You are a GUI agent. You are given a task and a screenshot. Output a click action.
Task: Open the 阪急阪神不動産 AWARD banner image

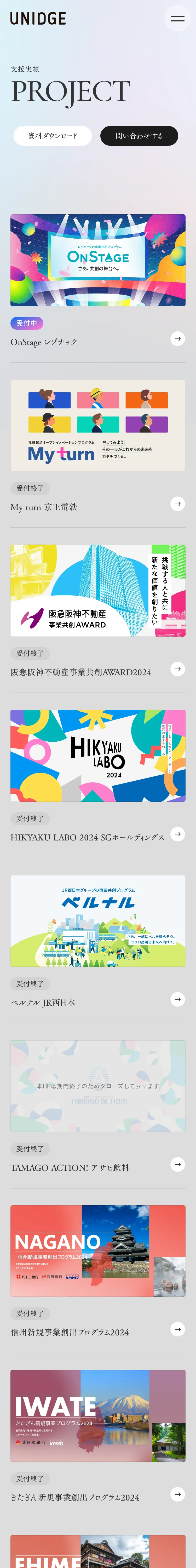[98, 590]
